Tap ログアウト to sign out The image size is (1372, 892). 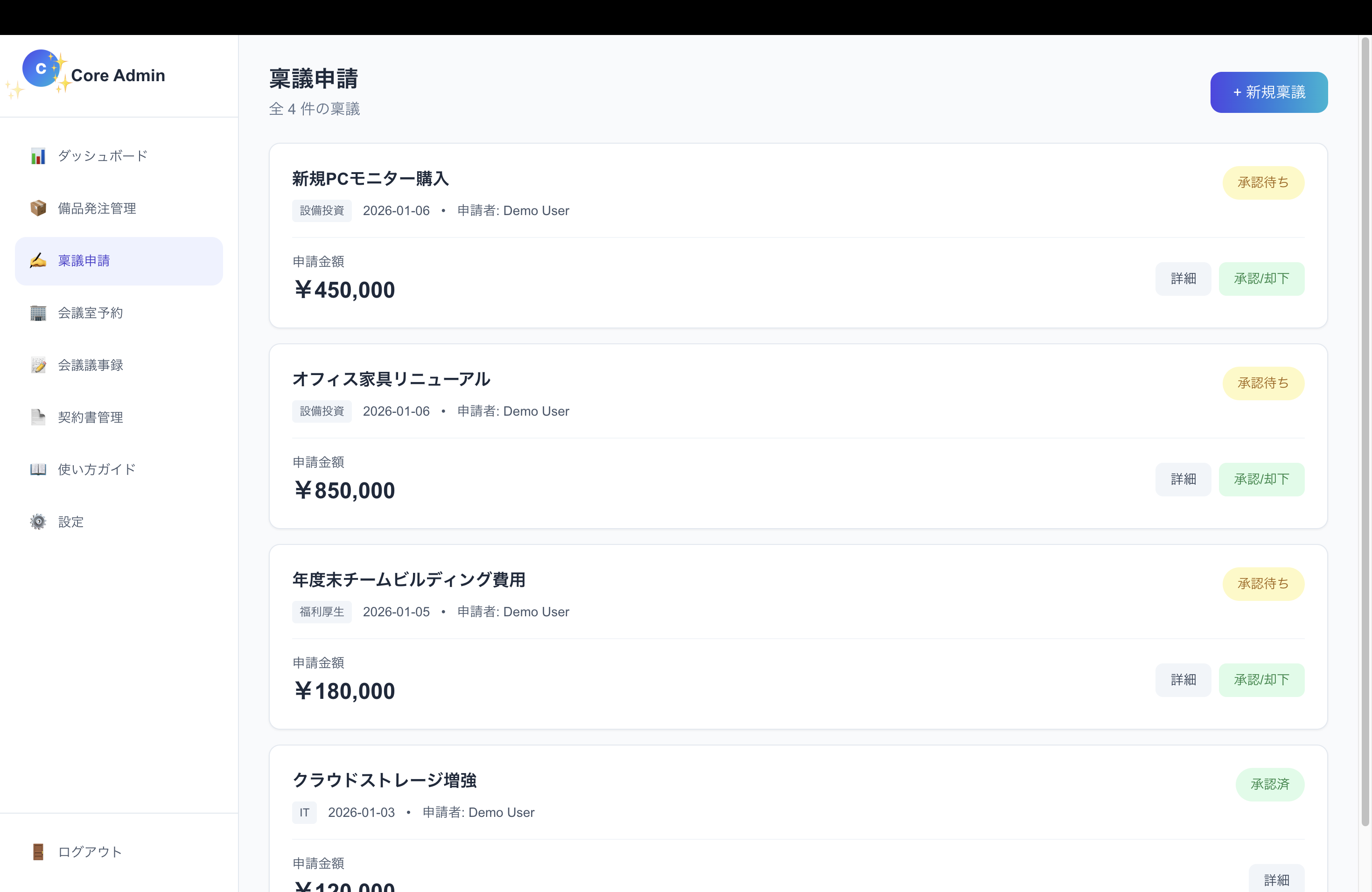(89, 852)
